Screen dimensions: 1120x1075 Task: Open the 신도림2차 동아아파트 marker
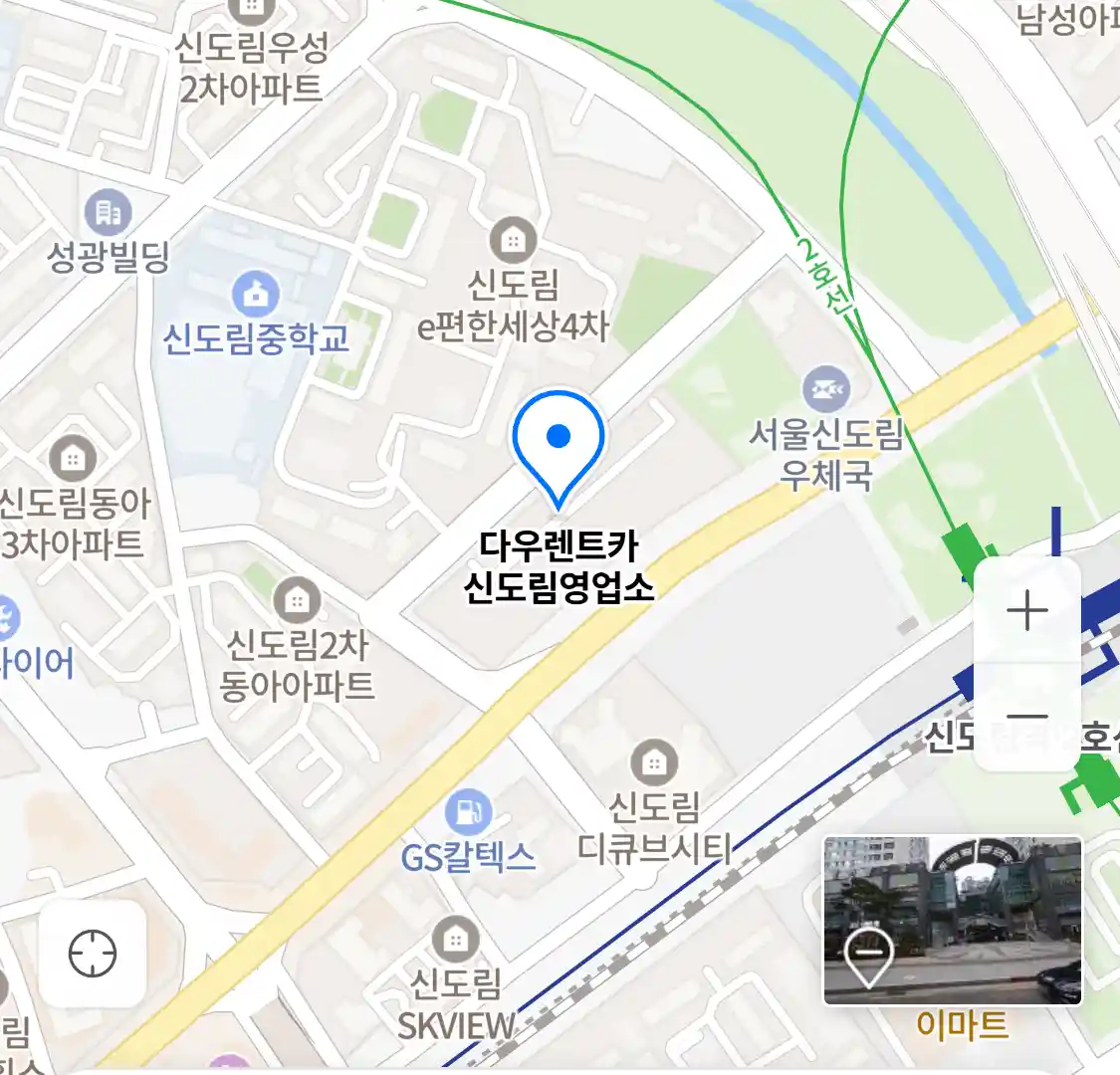[x=297, y=600]
